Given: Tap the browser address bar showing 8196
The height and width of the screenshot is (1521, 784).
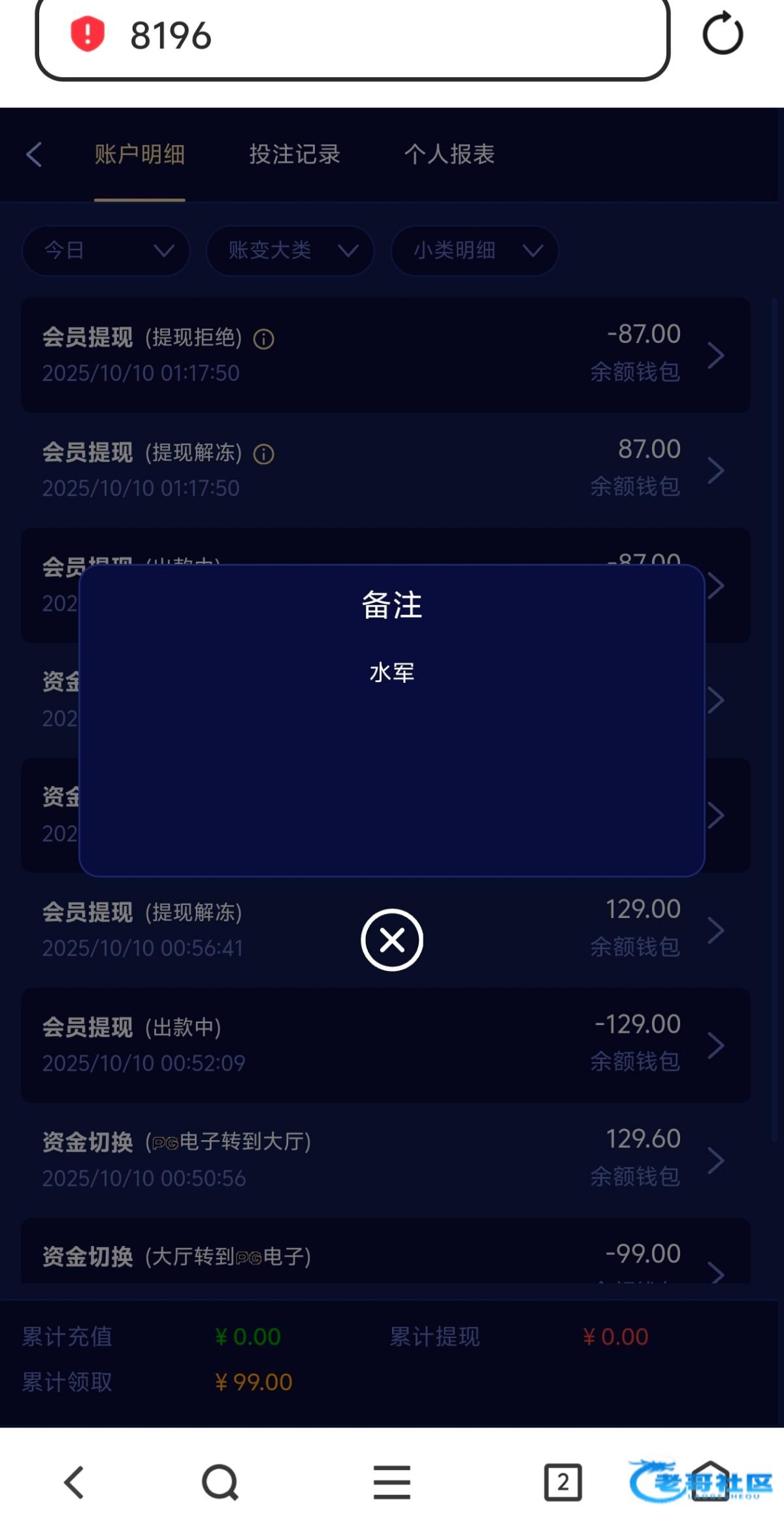Looking at the screenshot, I should coord(353,35).
